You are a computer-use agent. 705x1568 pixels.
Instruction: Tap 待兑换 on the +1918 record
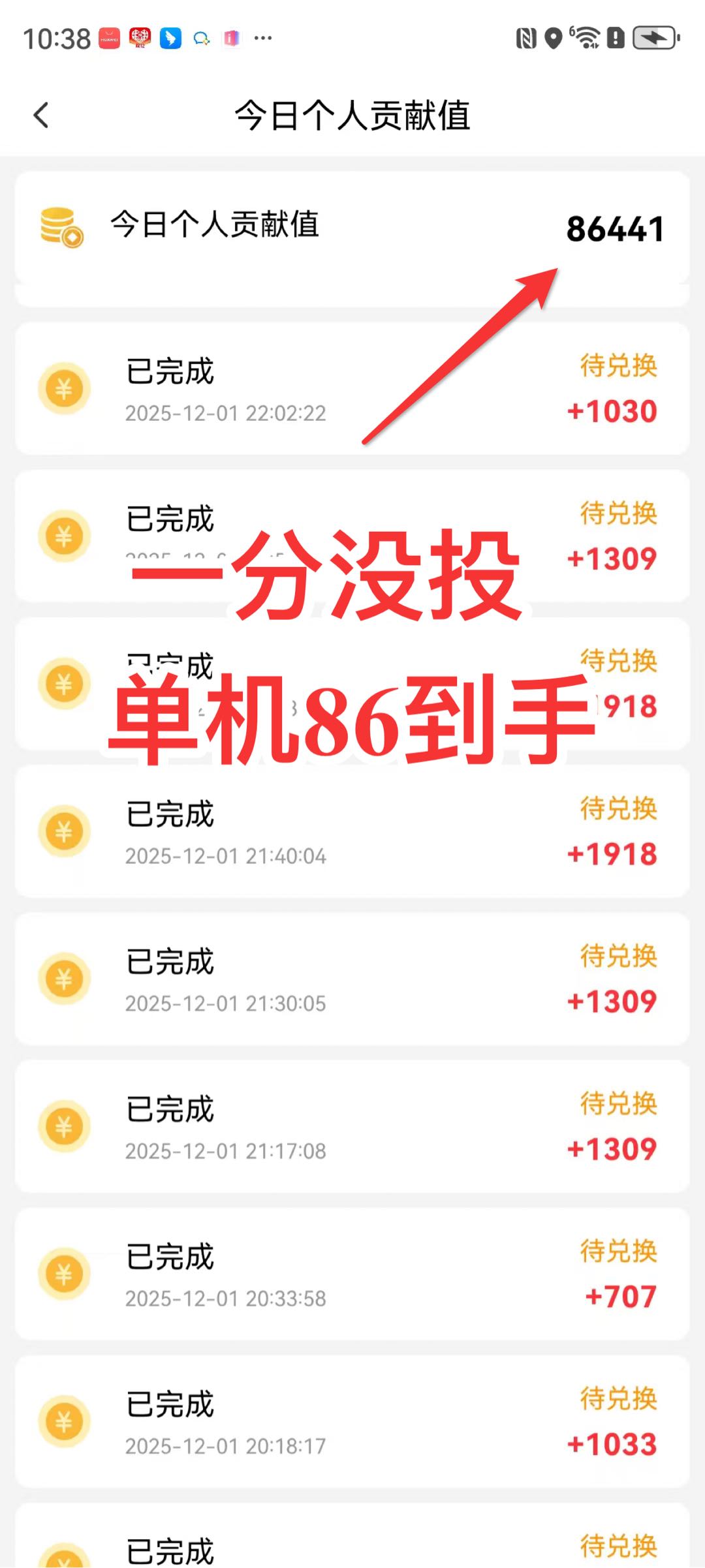tap(618, 809)
